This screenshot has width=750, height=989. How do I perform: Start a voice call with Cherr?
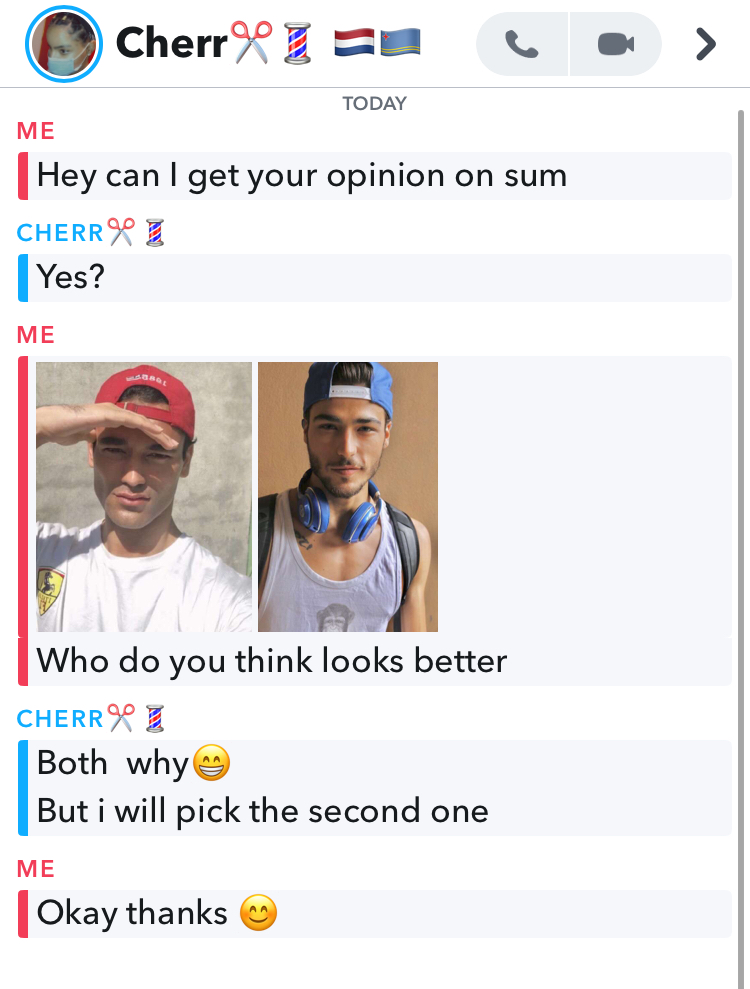point(522,44)
